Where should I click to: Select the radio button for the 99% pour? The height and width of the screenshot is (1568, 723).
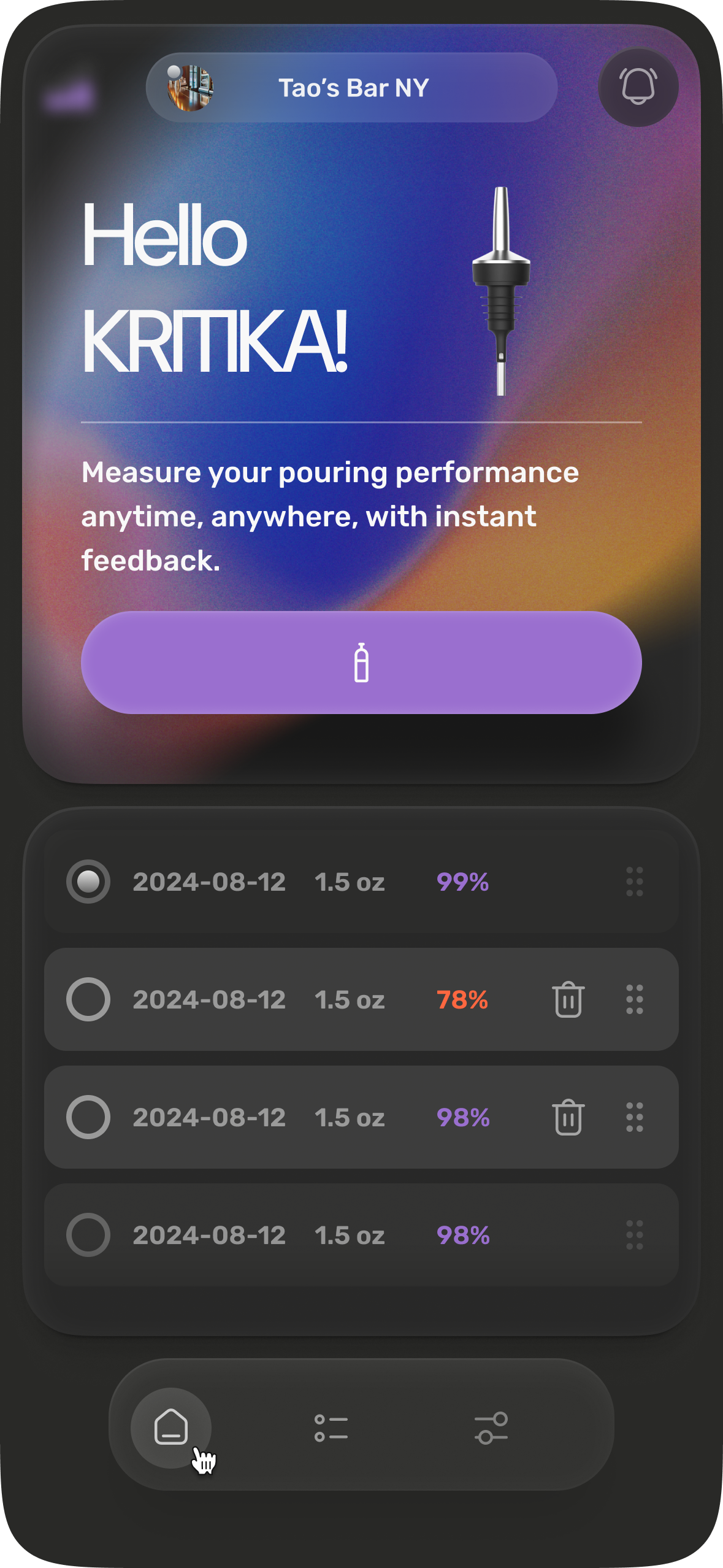(x=90, y=882)
